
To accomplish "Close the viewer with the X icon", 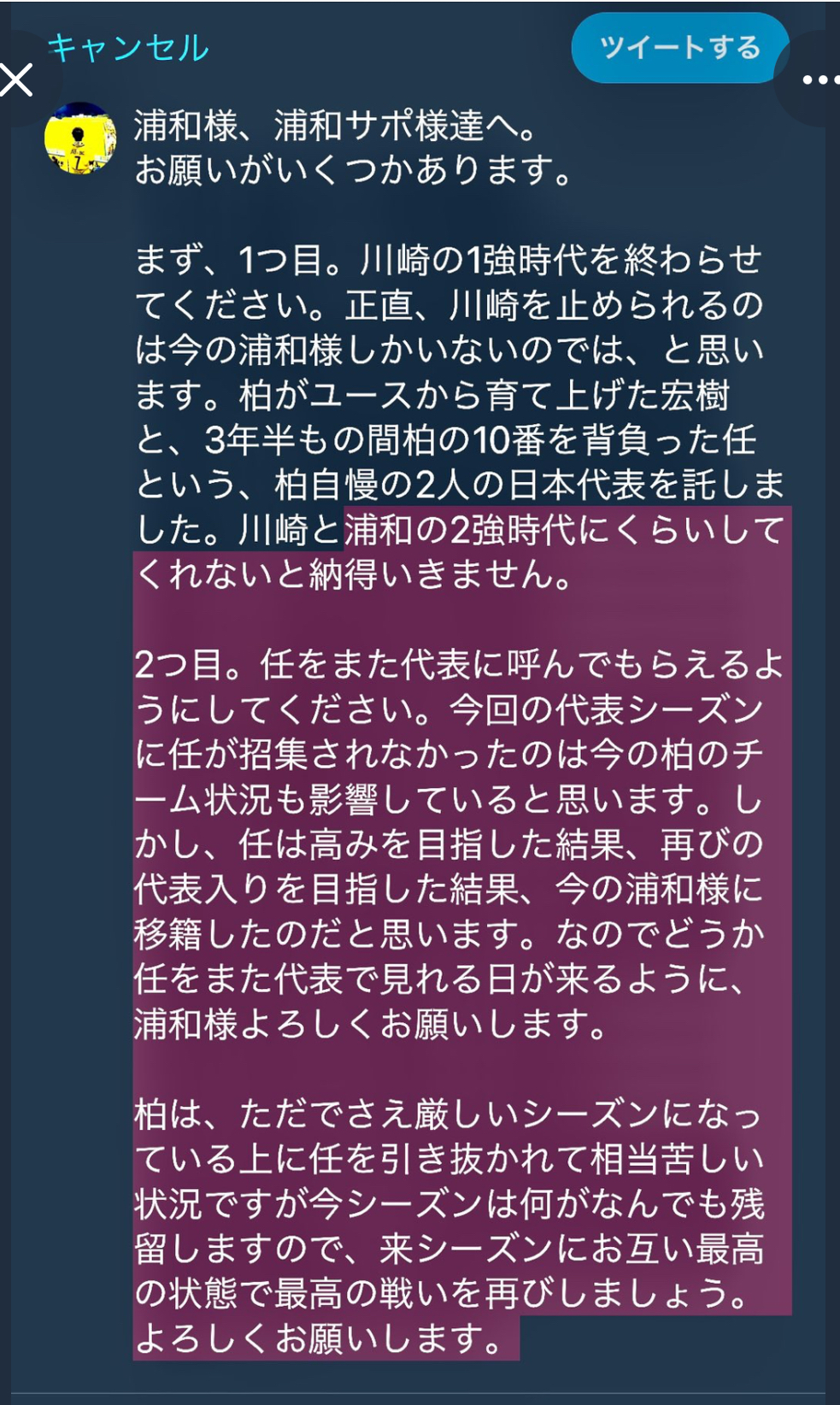I will point(15,80).
